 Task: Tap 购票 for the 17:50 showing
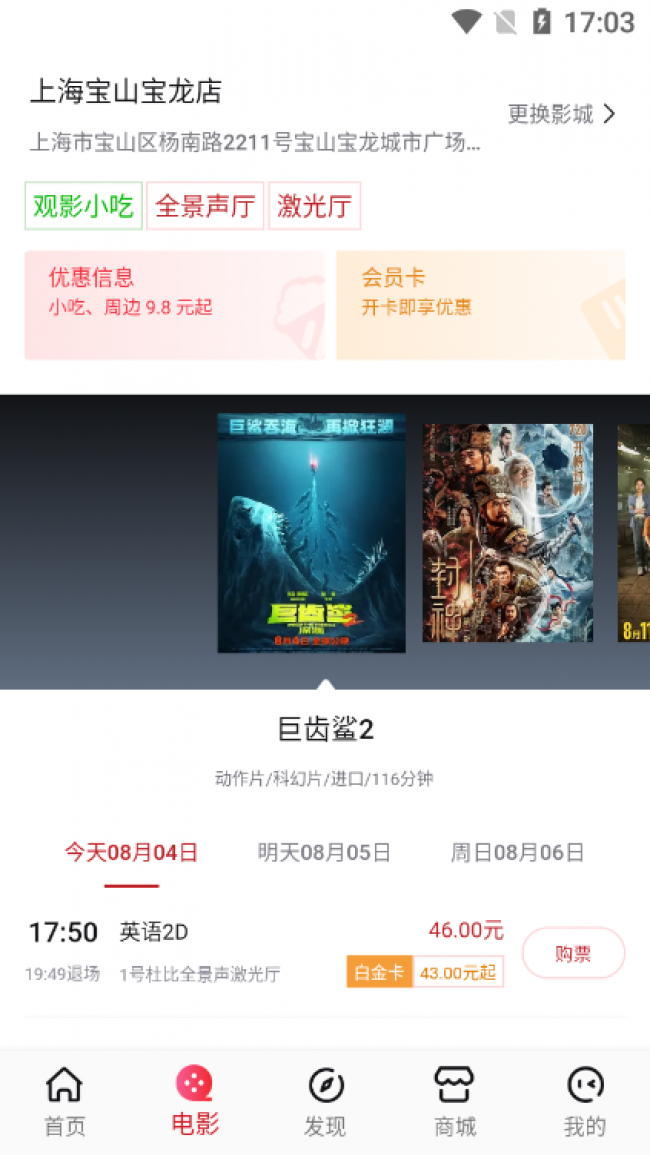573,953
